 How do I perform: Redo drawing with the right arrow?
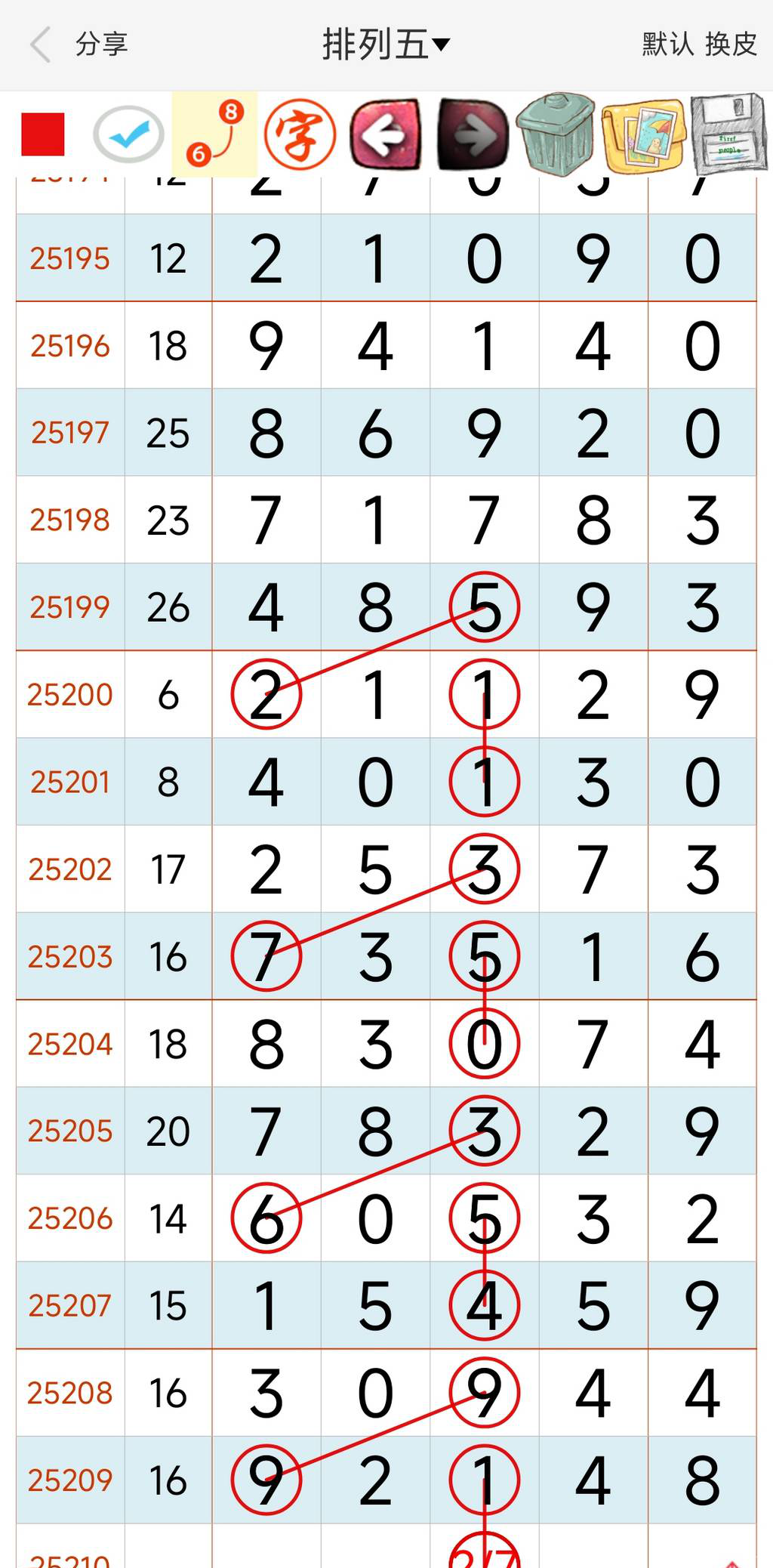[473, 134]
